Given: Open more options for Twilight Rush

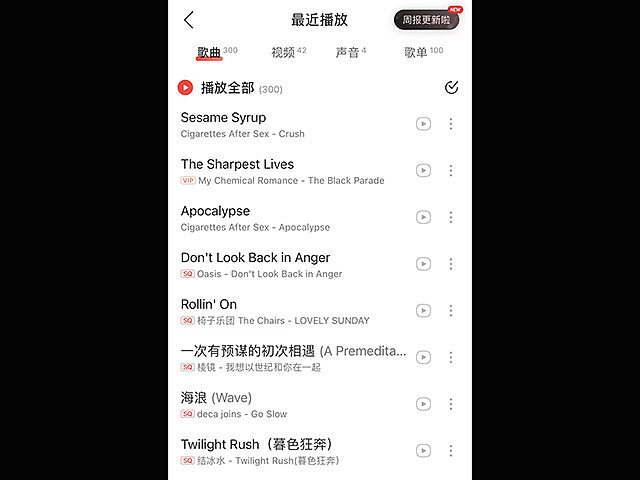Looking at the screenshot, I should [451, 451].
